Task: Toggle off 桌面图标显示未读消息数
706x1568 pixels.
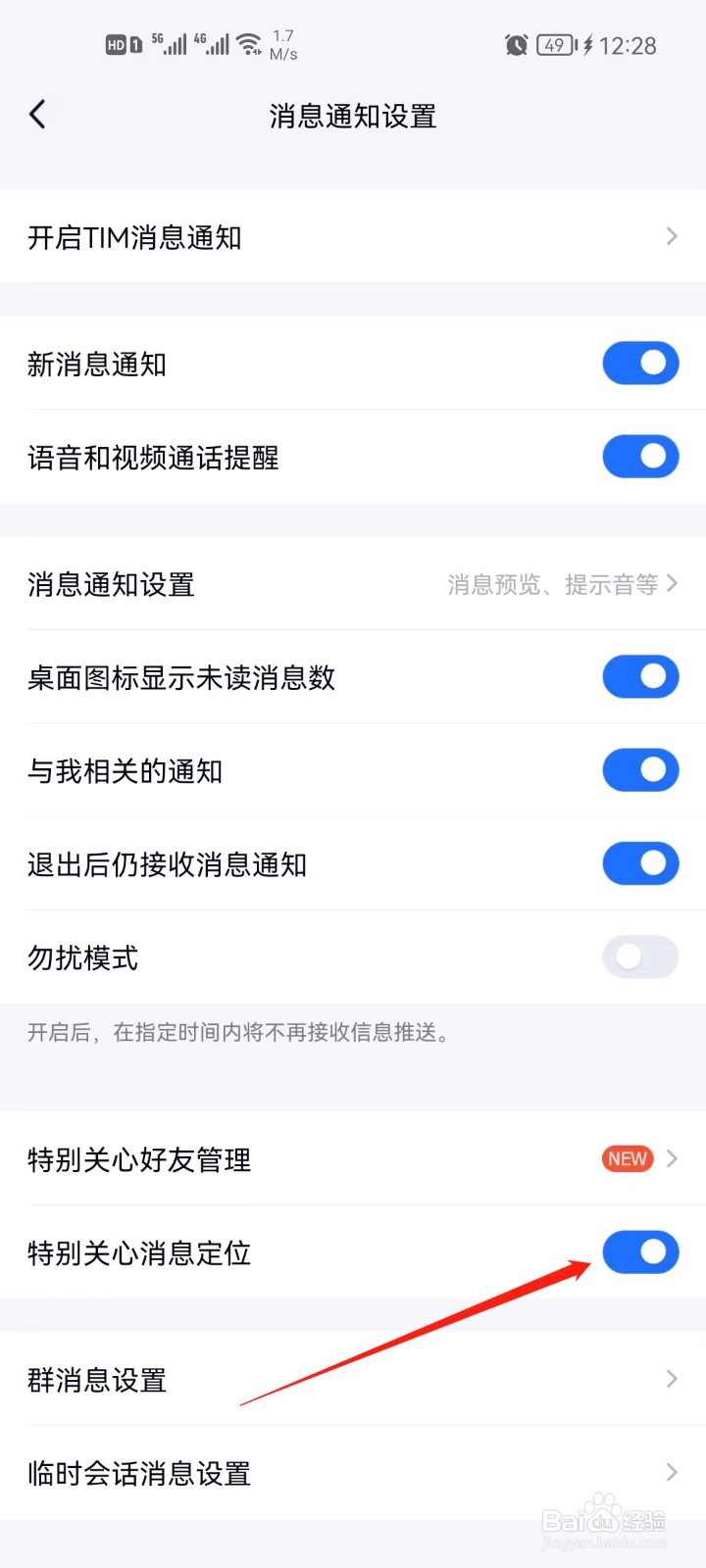Action: pos(640,676)
